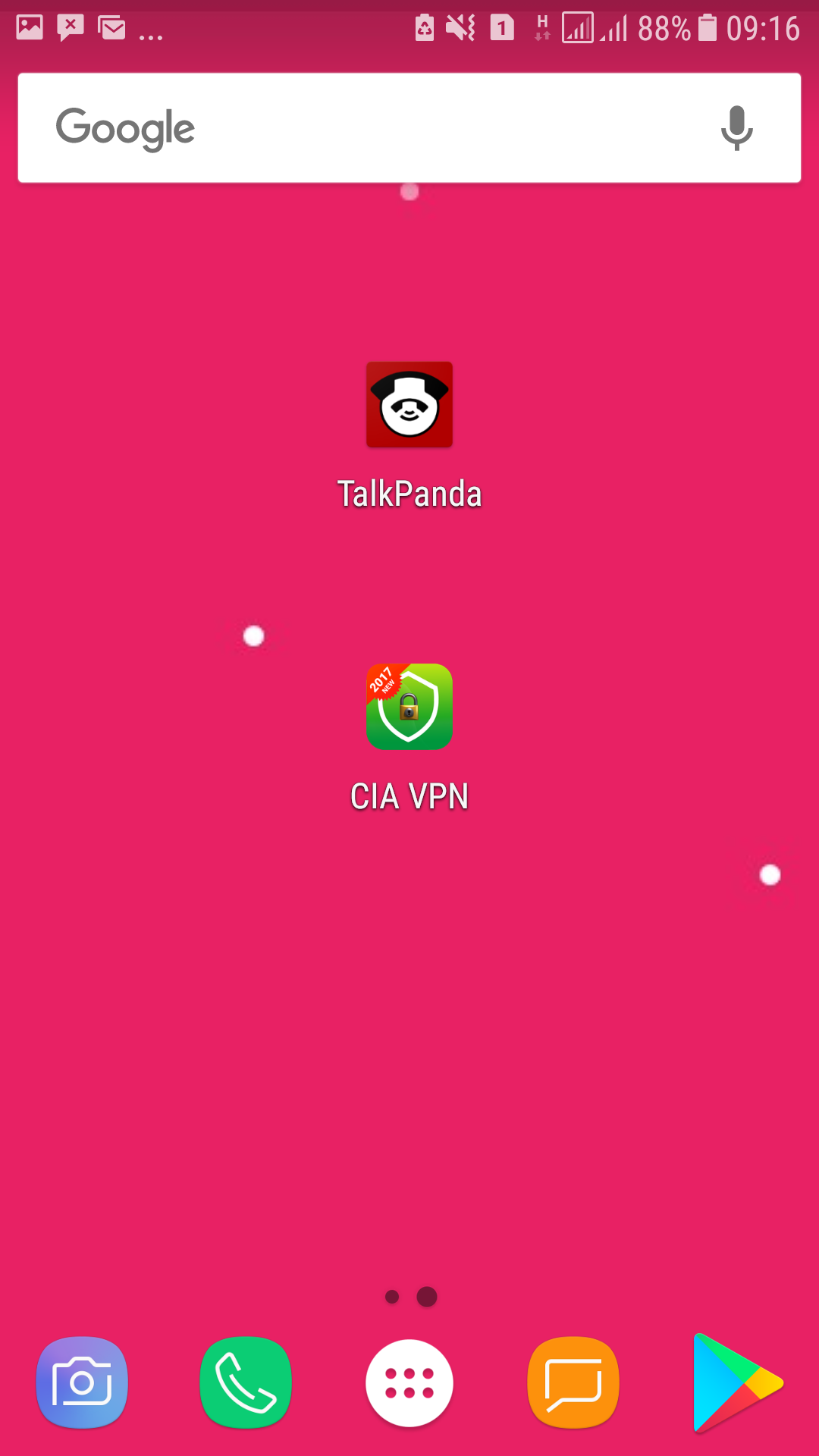Open the Messages app

click(x=573, y=1382)
